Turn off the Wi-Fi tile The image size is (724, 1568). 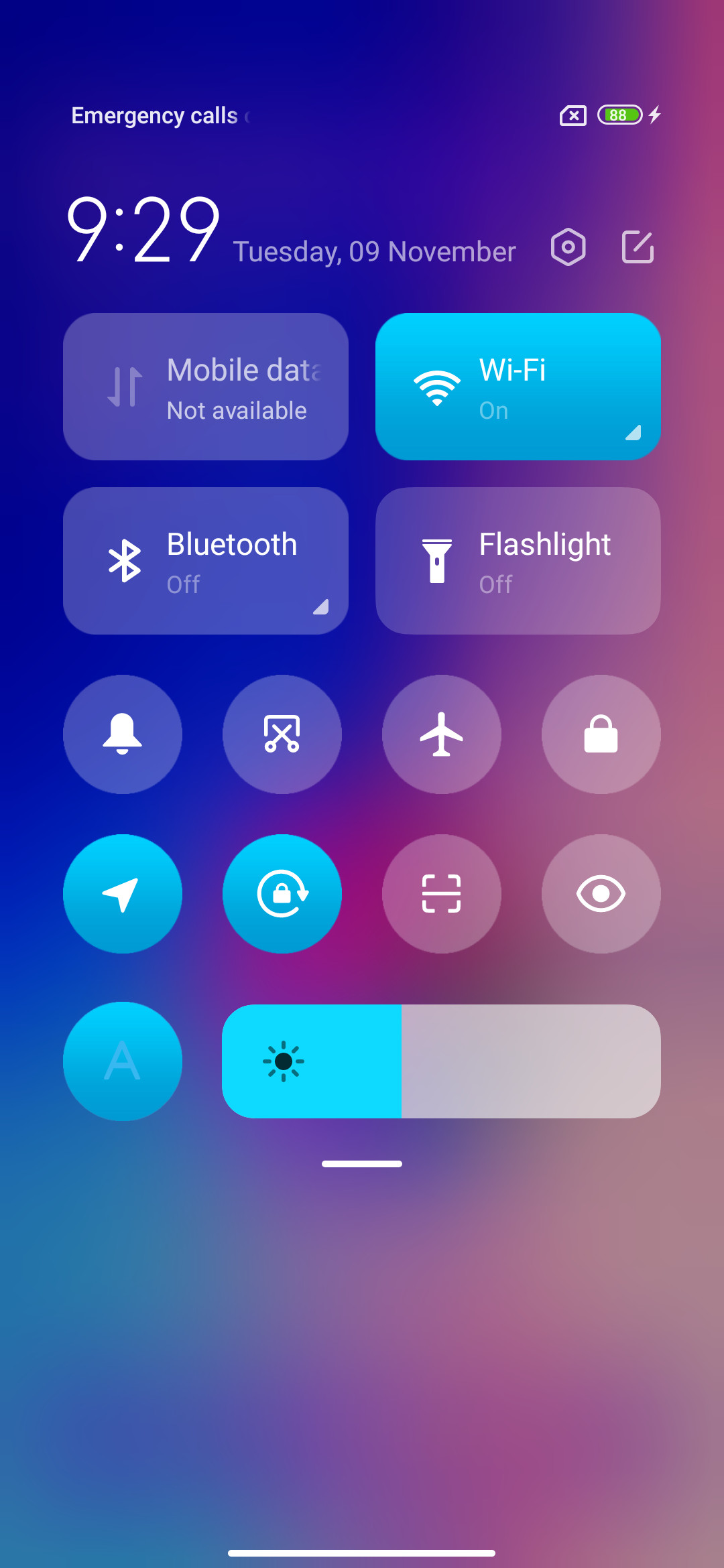[x=518, y=387]
